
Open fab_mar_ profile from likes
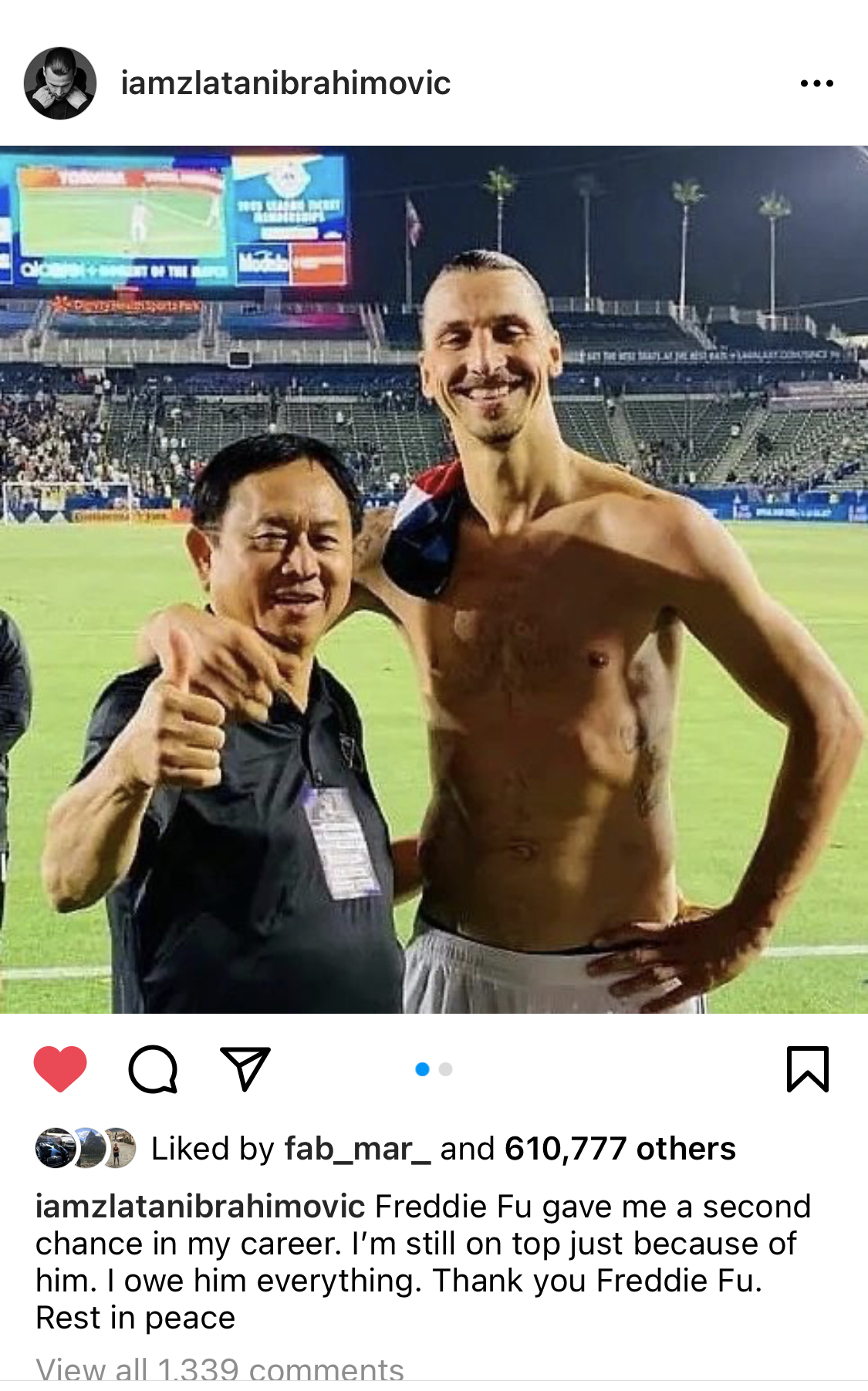tap(356, 1149)
